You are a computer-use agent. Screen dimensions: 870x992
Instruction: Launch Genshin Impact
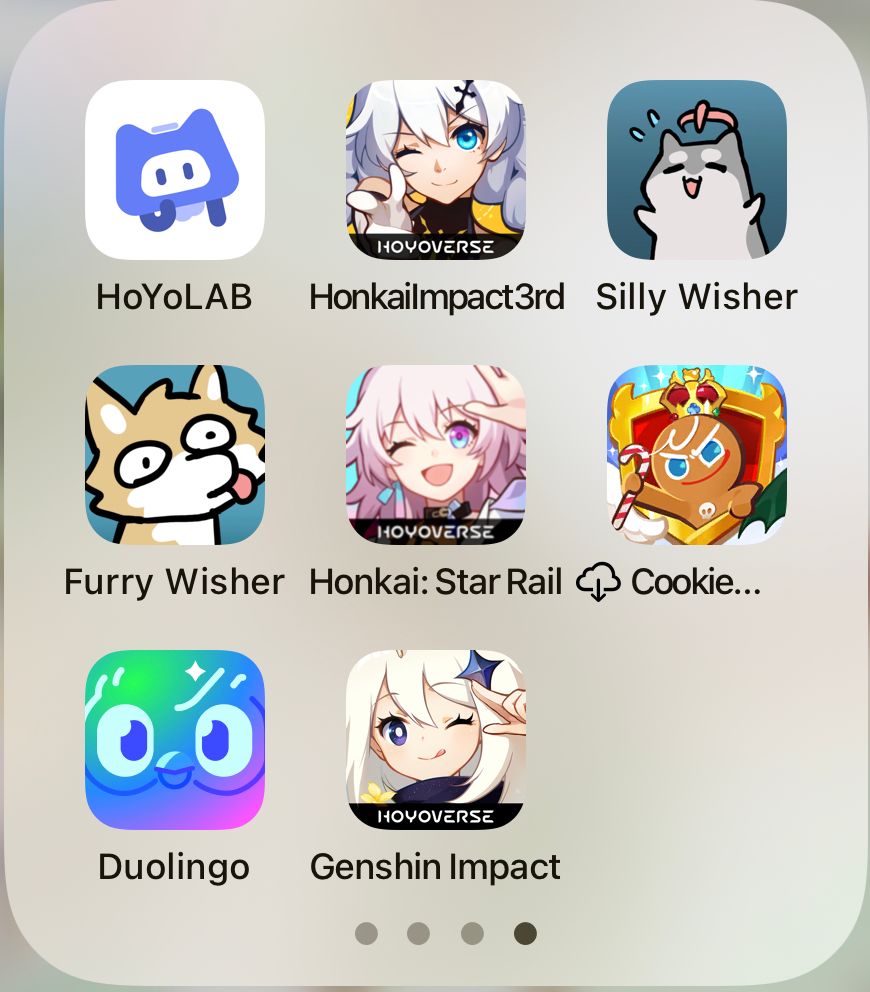435,740
